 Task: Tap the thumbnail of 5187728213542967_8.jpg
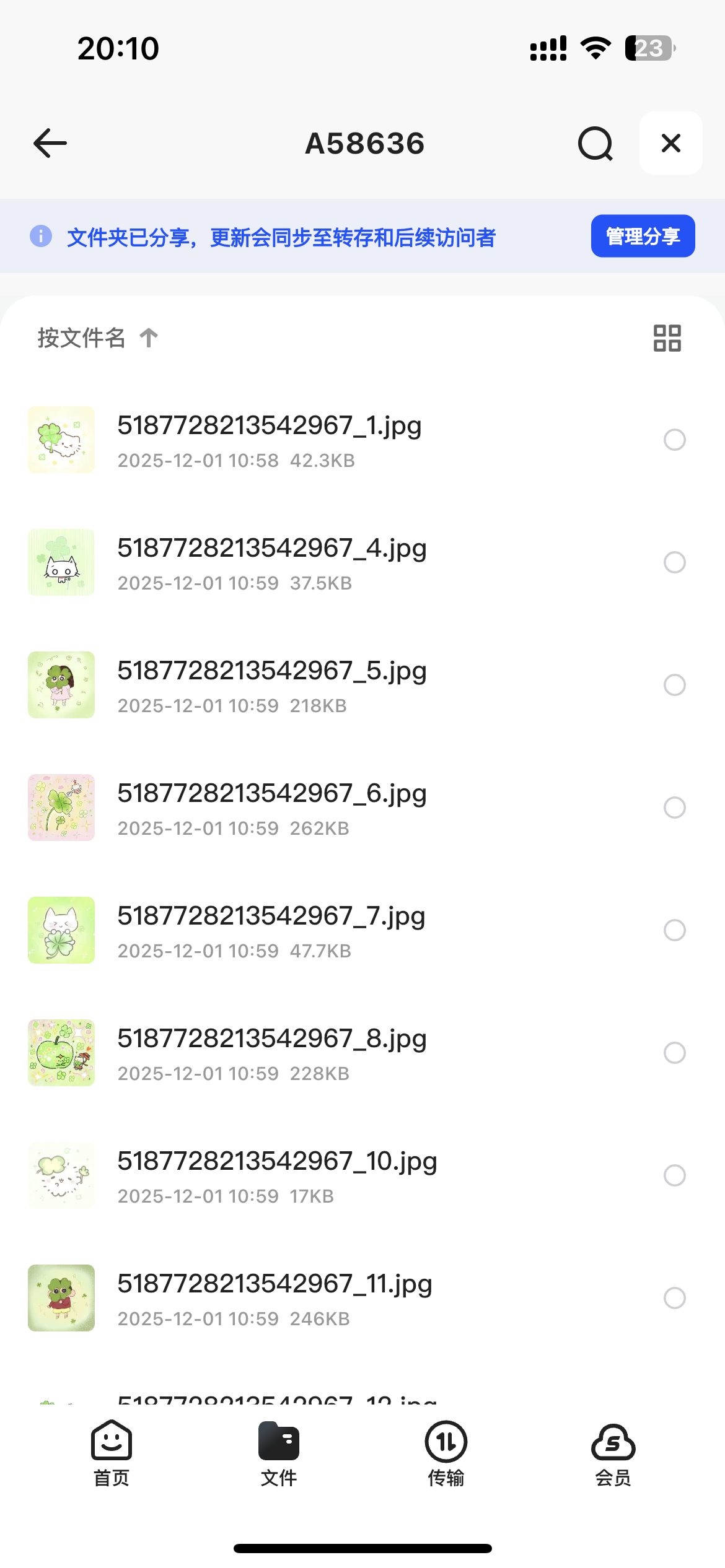click(x=61, y=1053)
